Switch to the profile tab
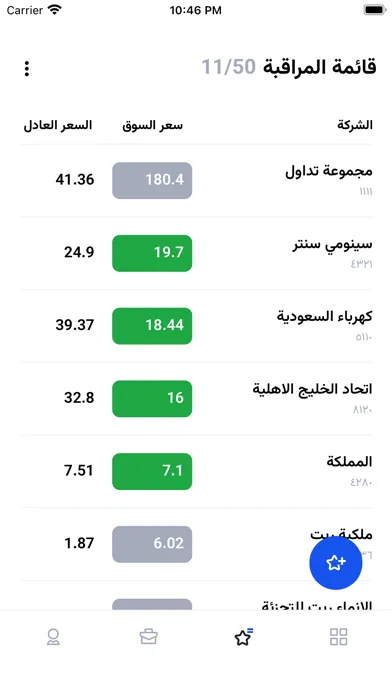This screenshot has height=696, width=392. [x=53, y=637]
